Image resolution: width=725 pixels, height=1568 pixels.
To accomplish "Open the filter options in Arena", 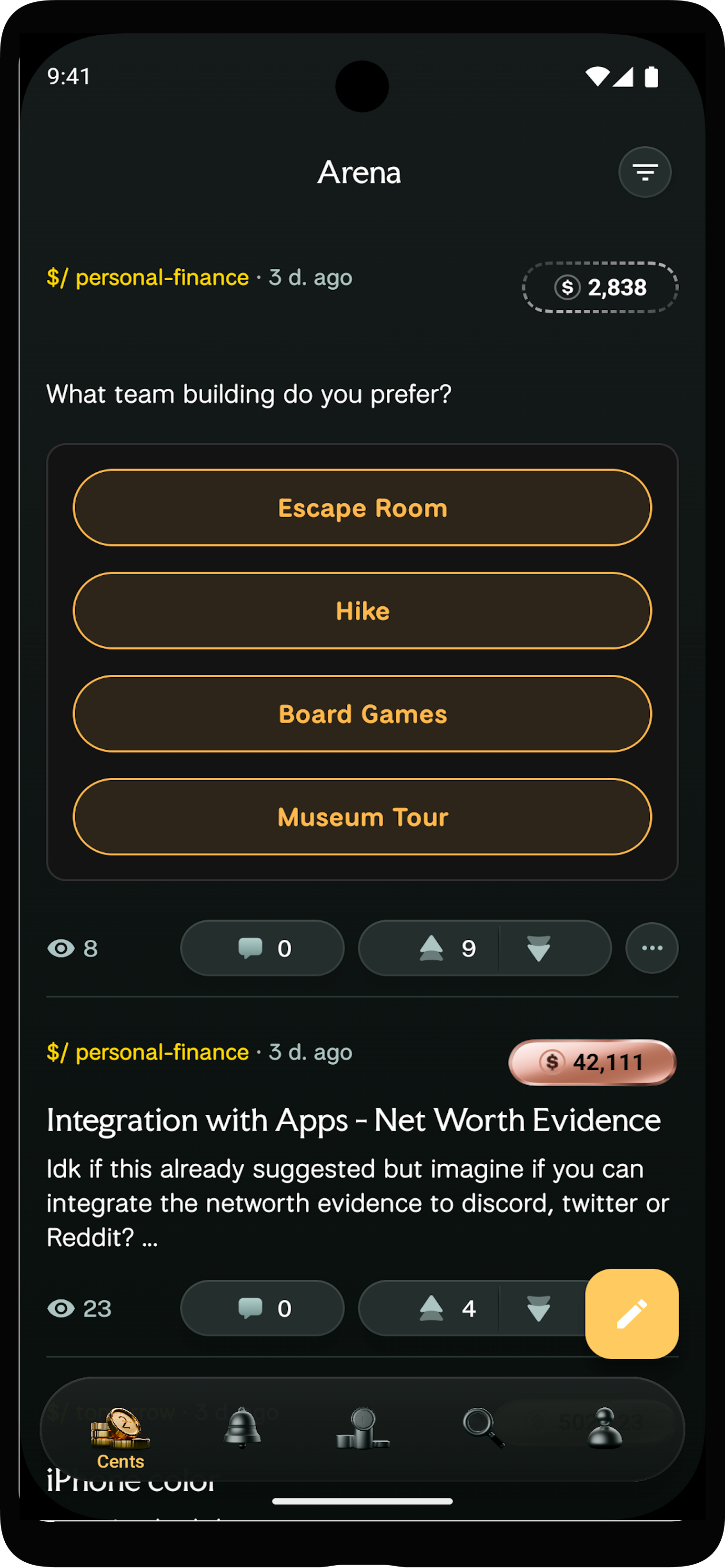I will point(644,172).
